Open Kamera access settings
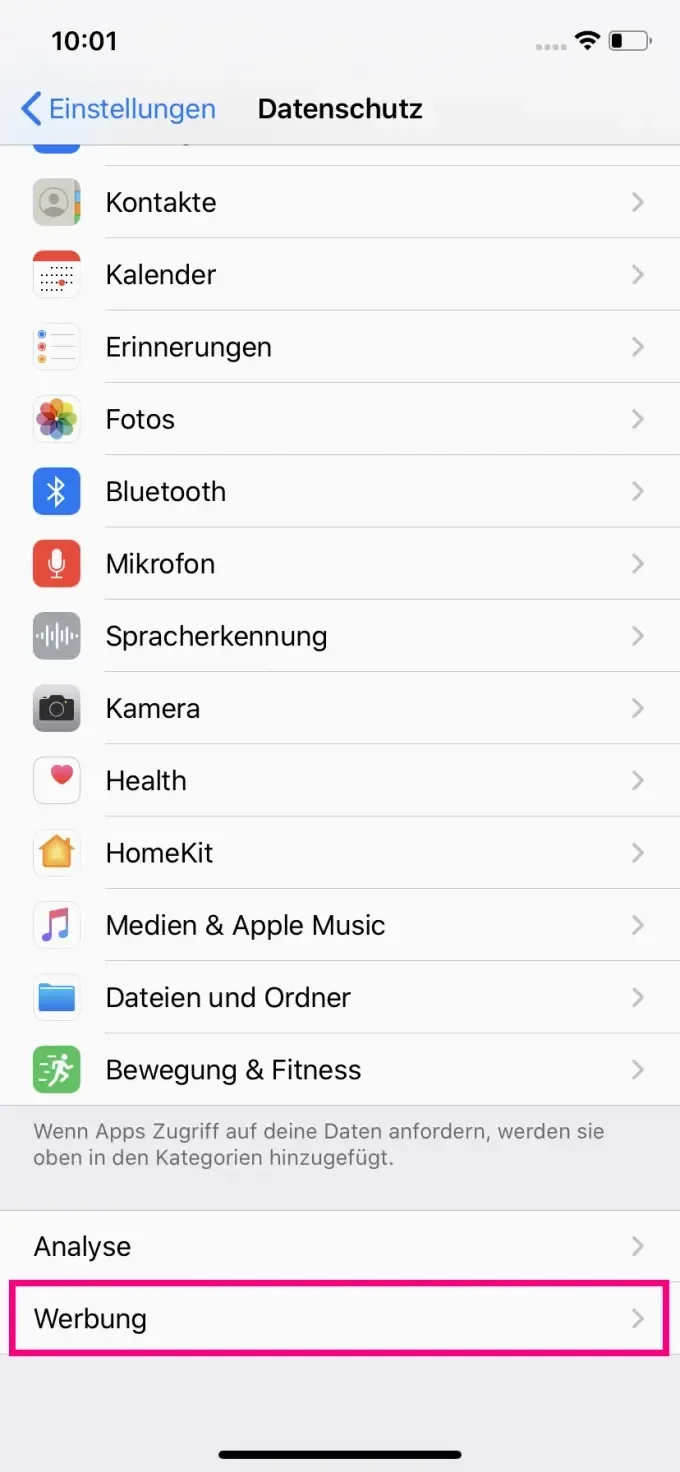Viewport: 680px width, 1472px height. coord(340,709)
